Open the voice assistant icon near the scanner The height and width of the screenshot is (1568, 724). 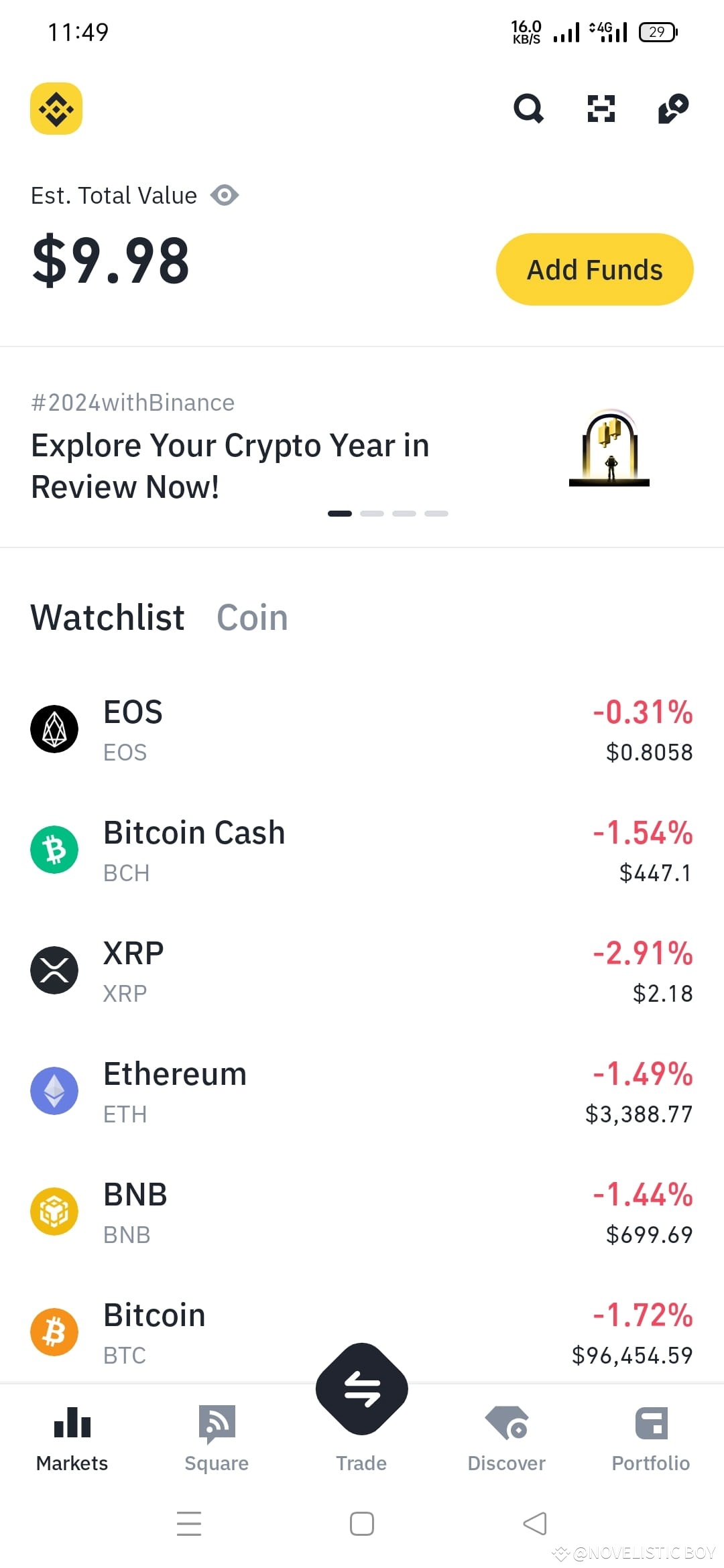click(672, 109)
